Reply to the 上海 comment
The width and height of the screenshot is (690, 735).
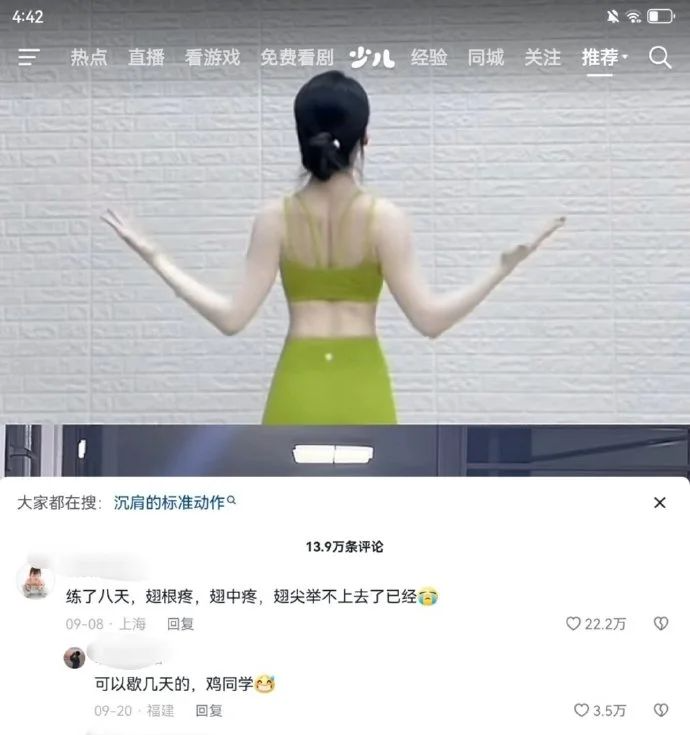click(181, 624)
